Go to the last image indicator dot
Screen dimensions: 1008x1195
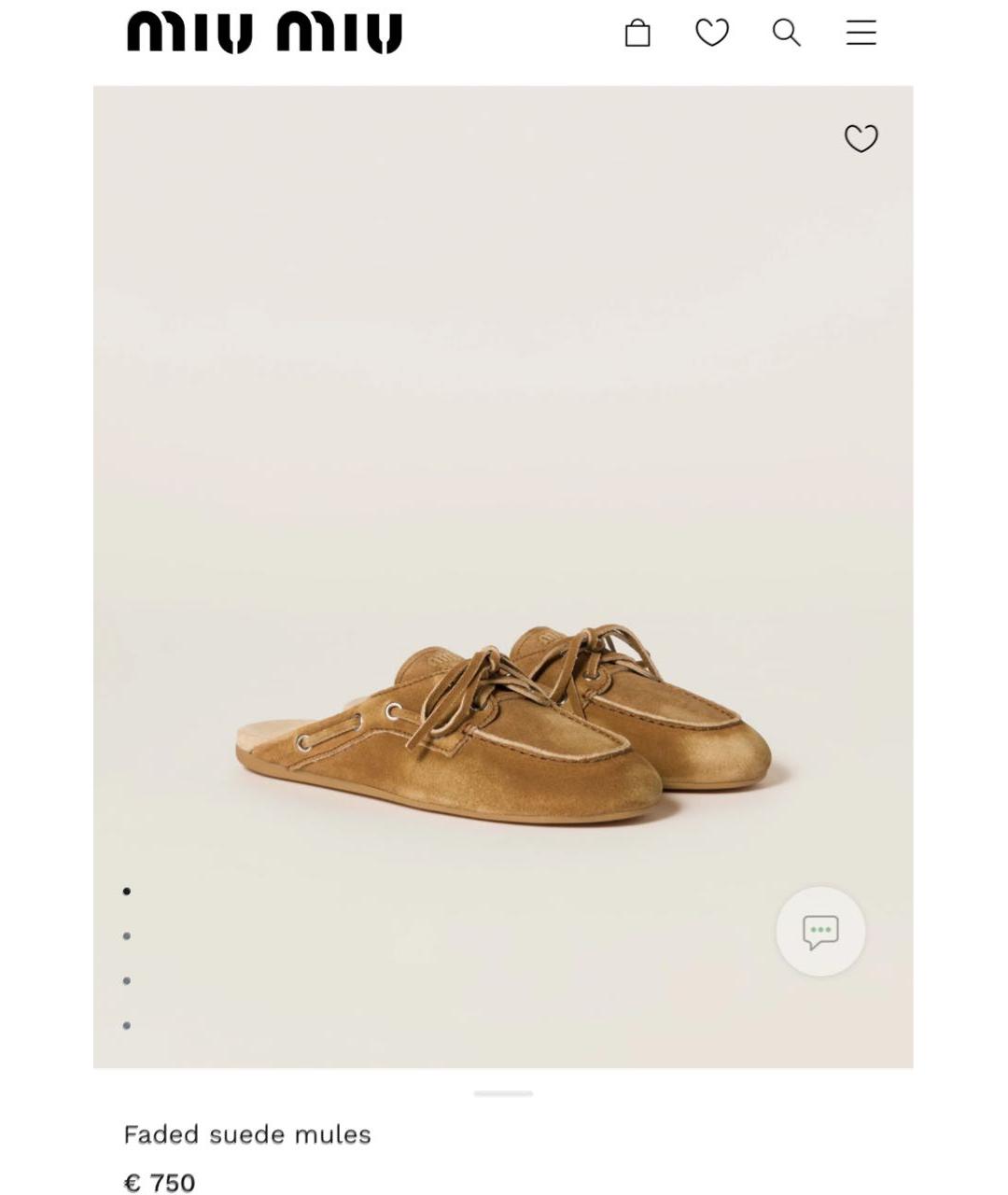pyautogui.click(x=127, y=1025)
